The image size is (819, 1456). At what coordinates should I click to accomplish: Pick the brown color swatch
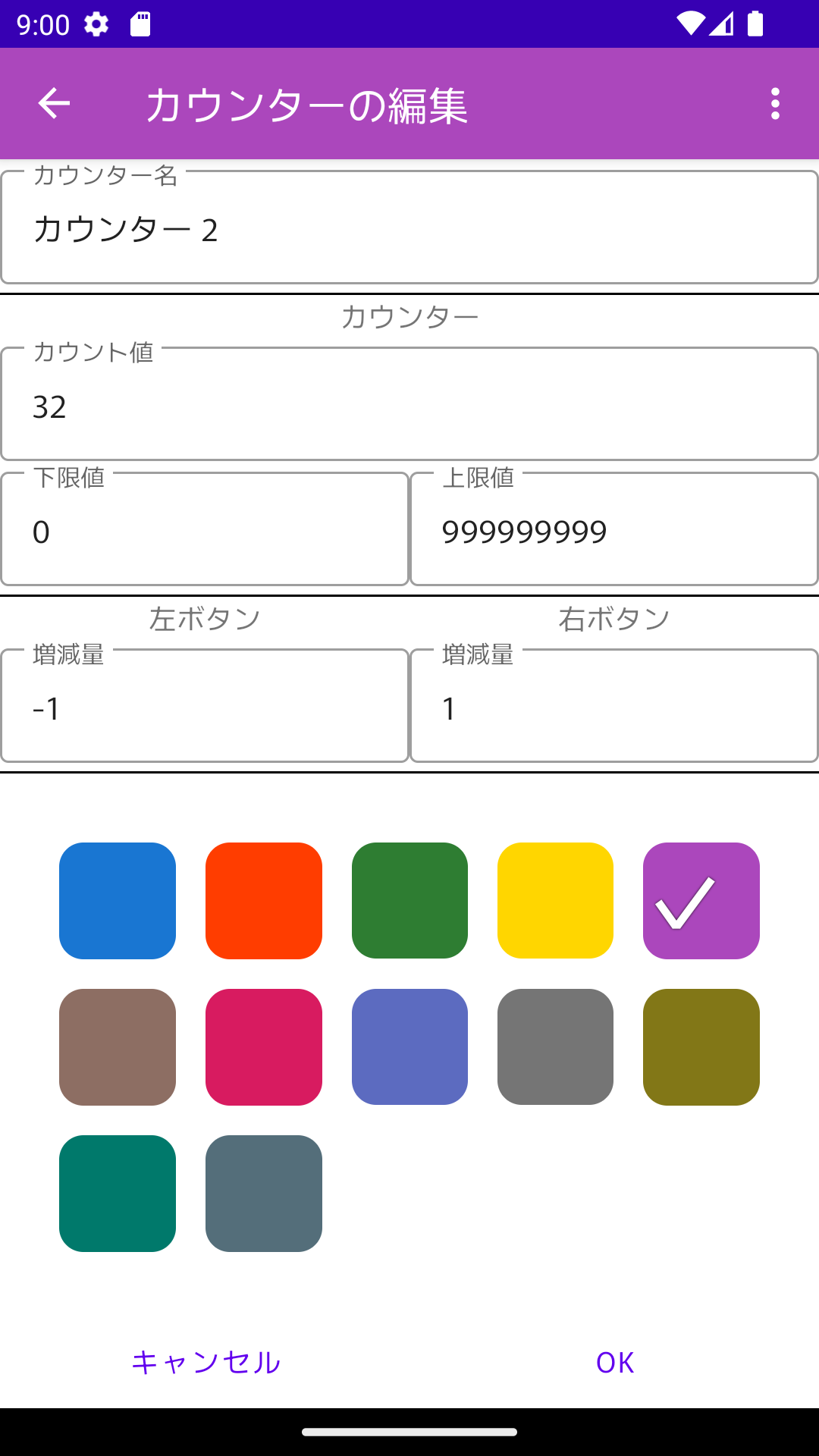pyautogui.click(x=118, y=1047)
